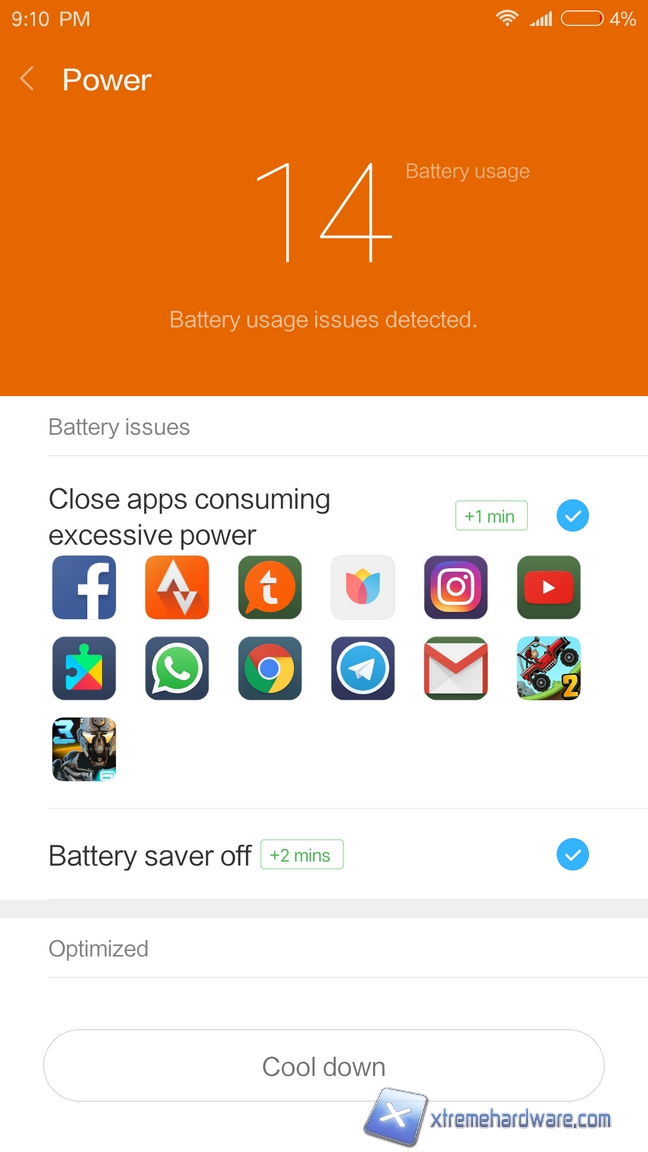Uncheck Close apps consuming excessive power
This screenshot has height=1152, width=648.
[x=572, y=516]
